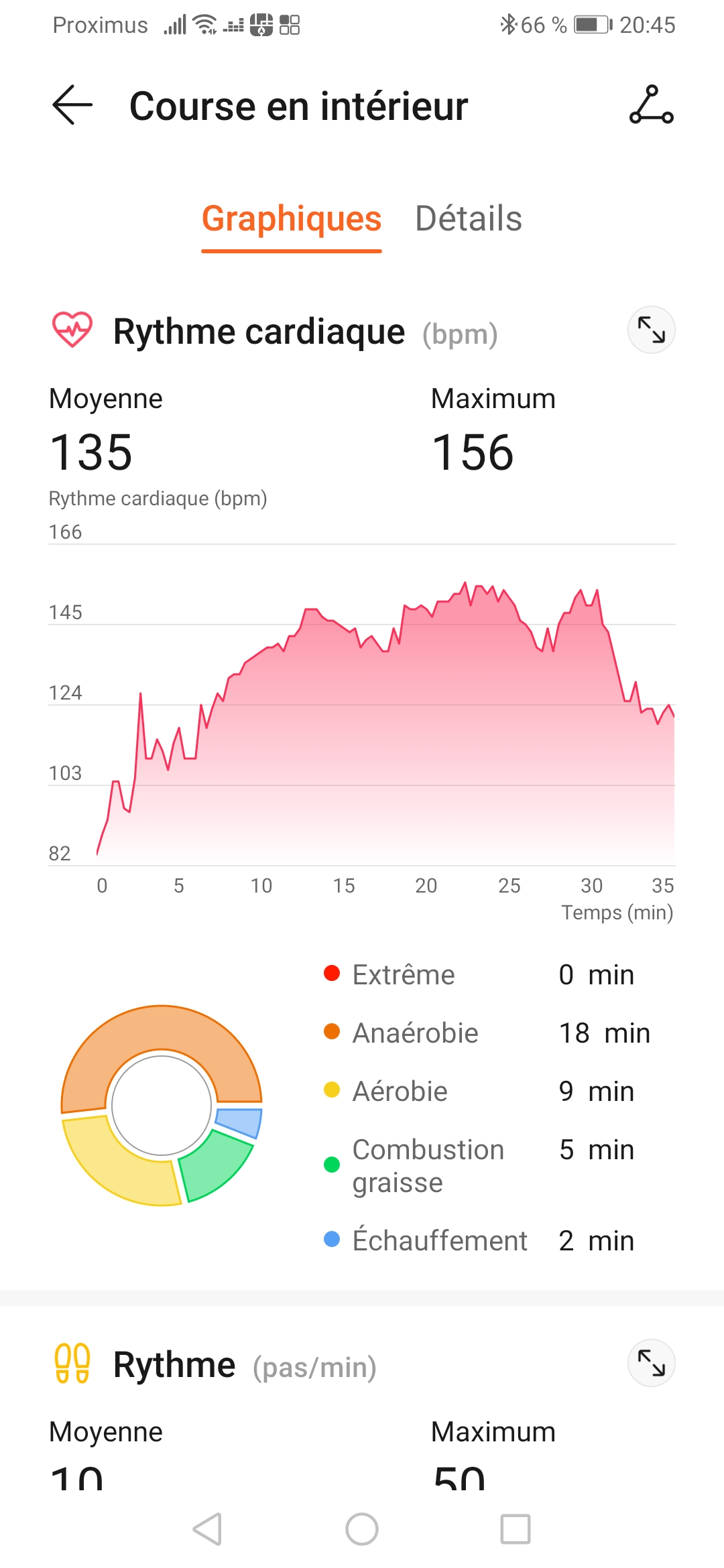Tap the system home button
The width and height of the screenshot is (724, 1568).
point(362,1528)
